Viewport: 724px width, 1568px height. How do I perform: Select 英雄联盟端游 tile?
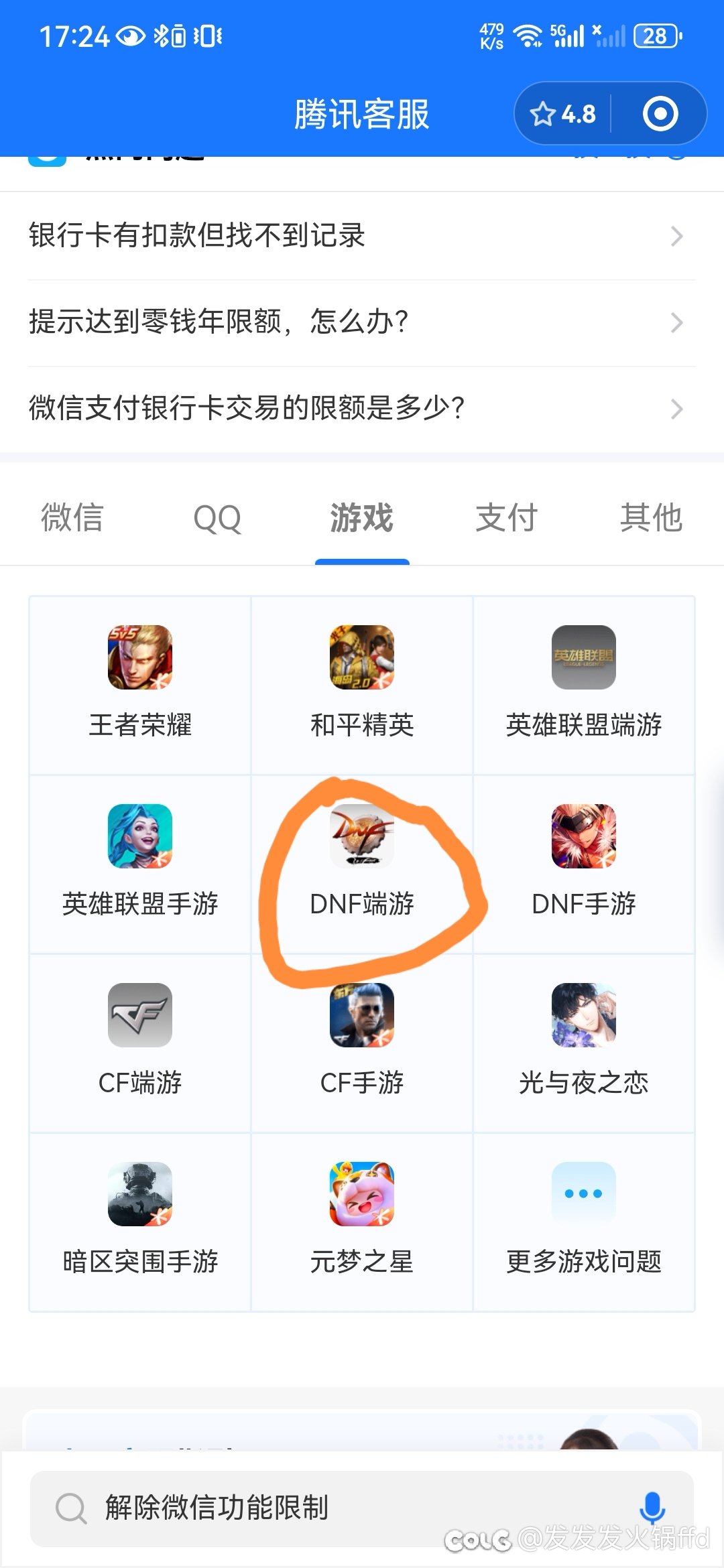pyautogui.click(x=584, y=685)
